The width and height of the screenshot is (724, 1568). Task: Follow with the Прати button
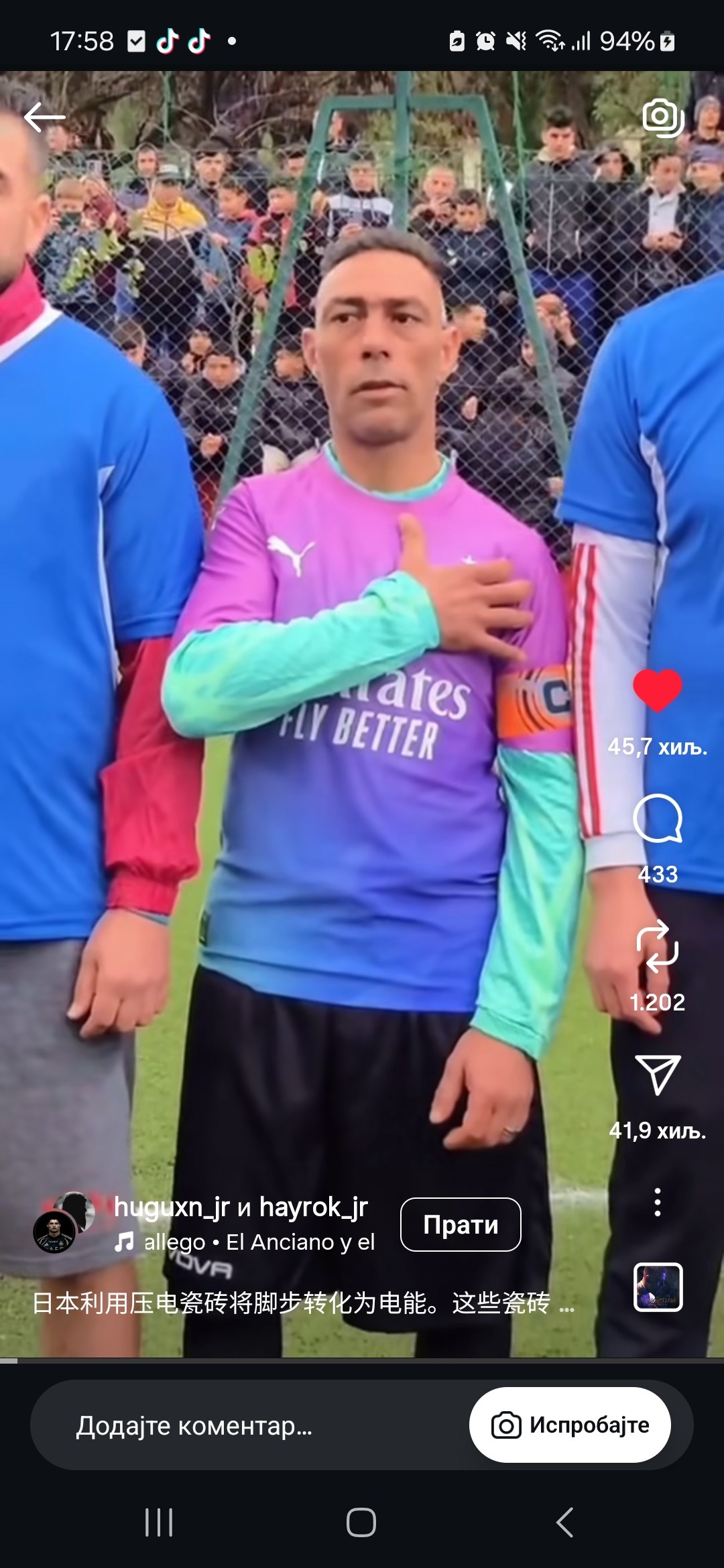[x=461, y=1224]
